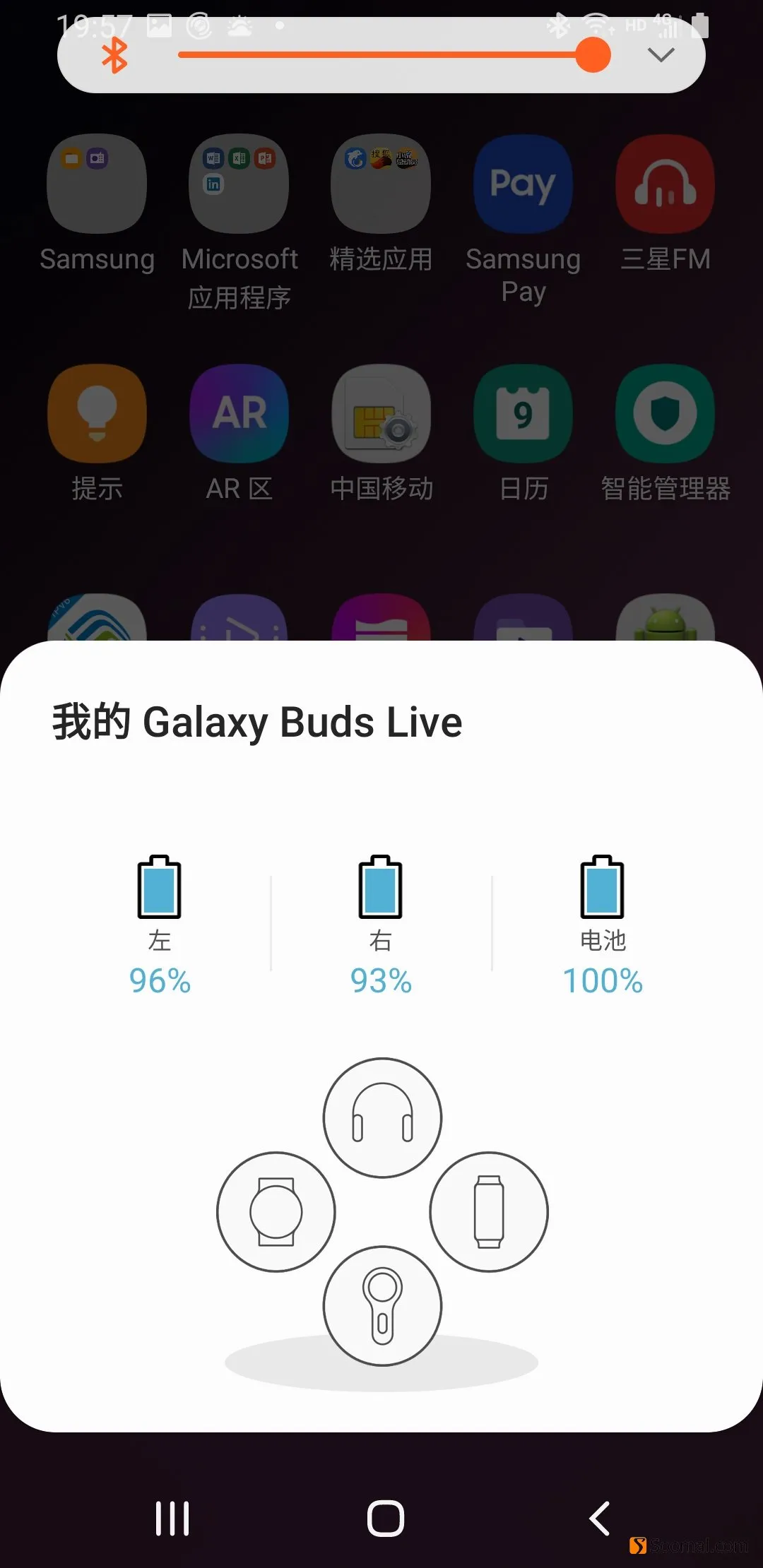Image resolution: width=763 pixels, height=1568 pixels.
Task: Expand the volume panel chevron
Action: [x=661, y=55]
